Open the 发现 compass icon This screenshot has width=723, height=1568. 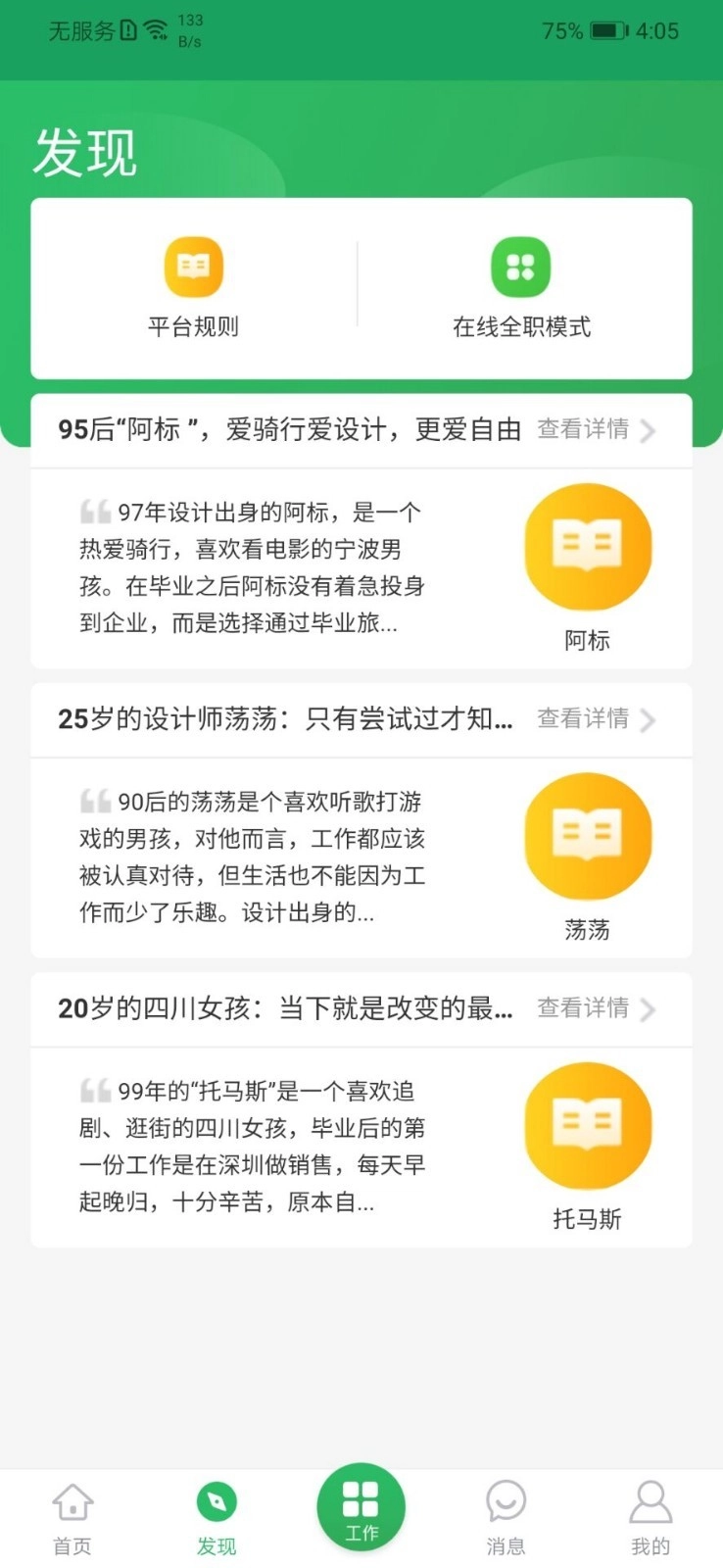click(217, 1501)
